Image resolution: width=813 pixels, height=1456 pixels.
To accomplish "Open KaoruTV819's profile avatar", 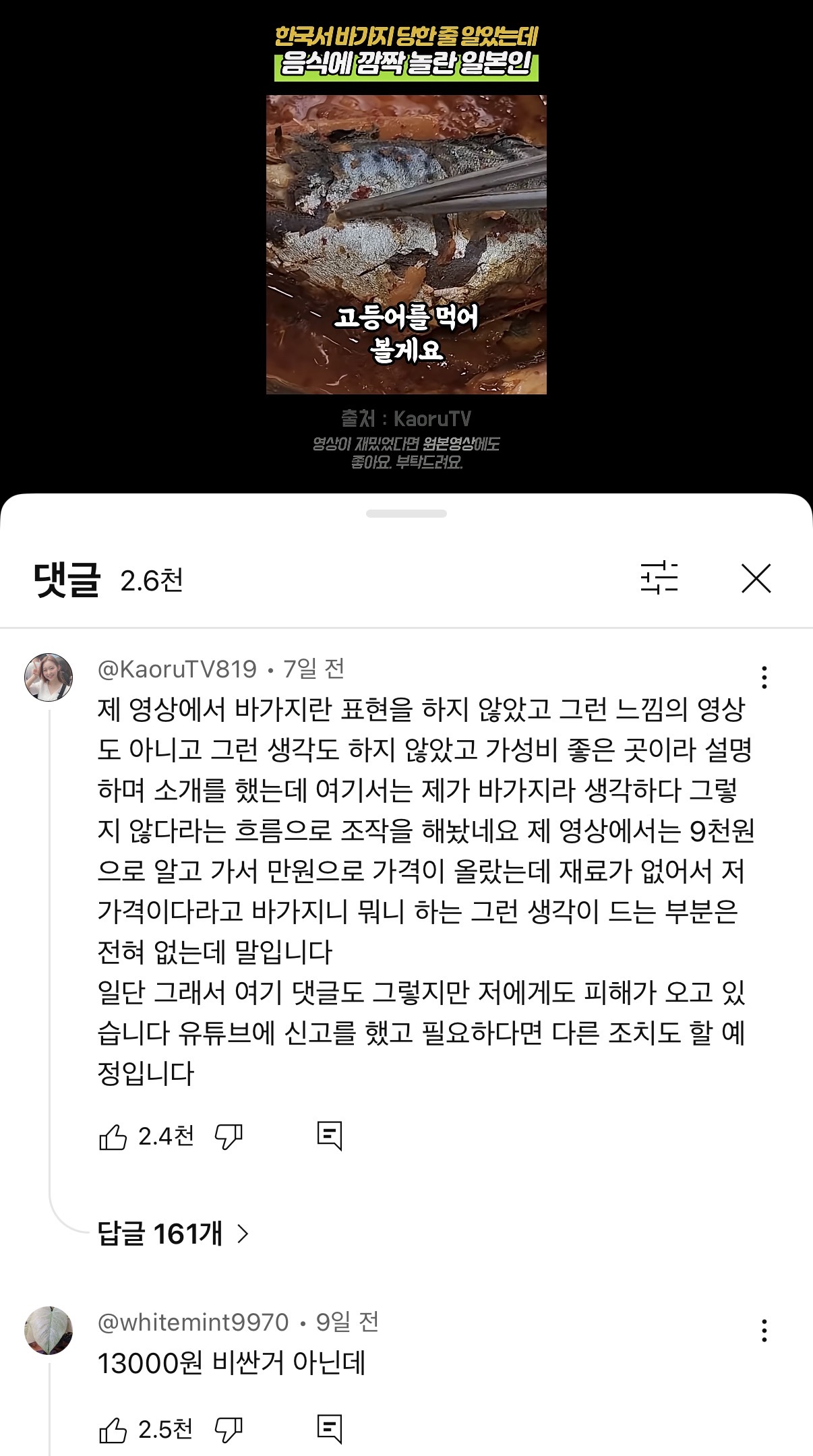I will [x=49, y=677].
